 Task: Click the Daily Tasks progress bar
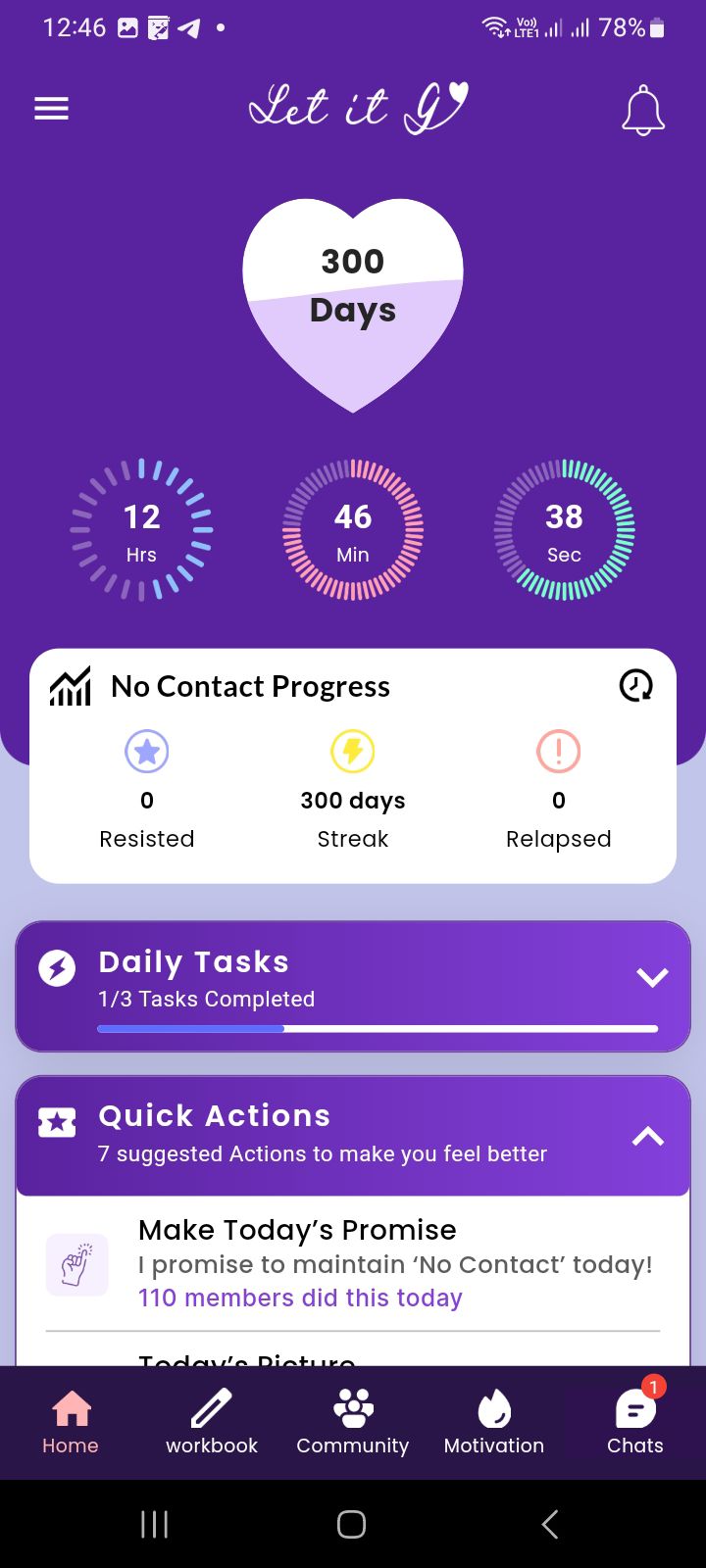[377, 1029]
